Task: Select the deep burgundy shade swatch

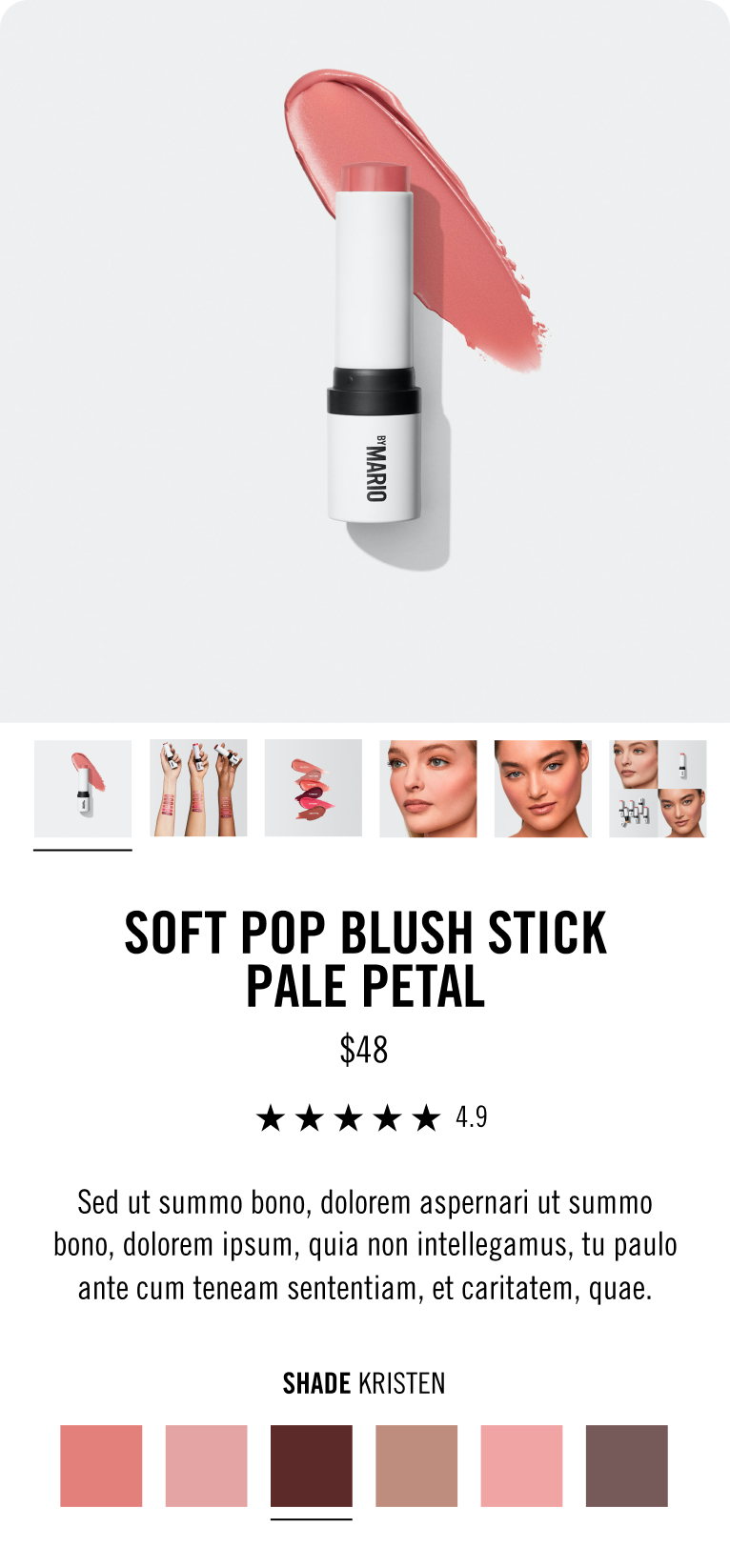Action: (x=312, y=1465)
